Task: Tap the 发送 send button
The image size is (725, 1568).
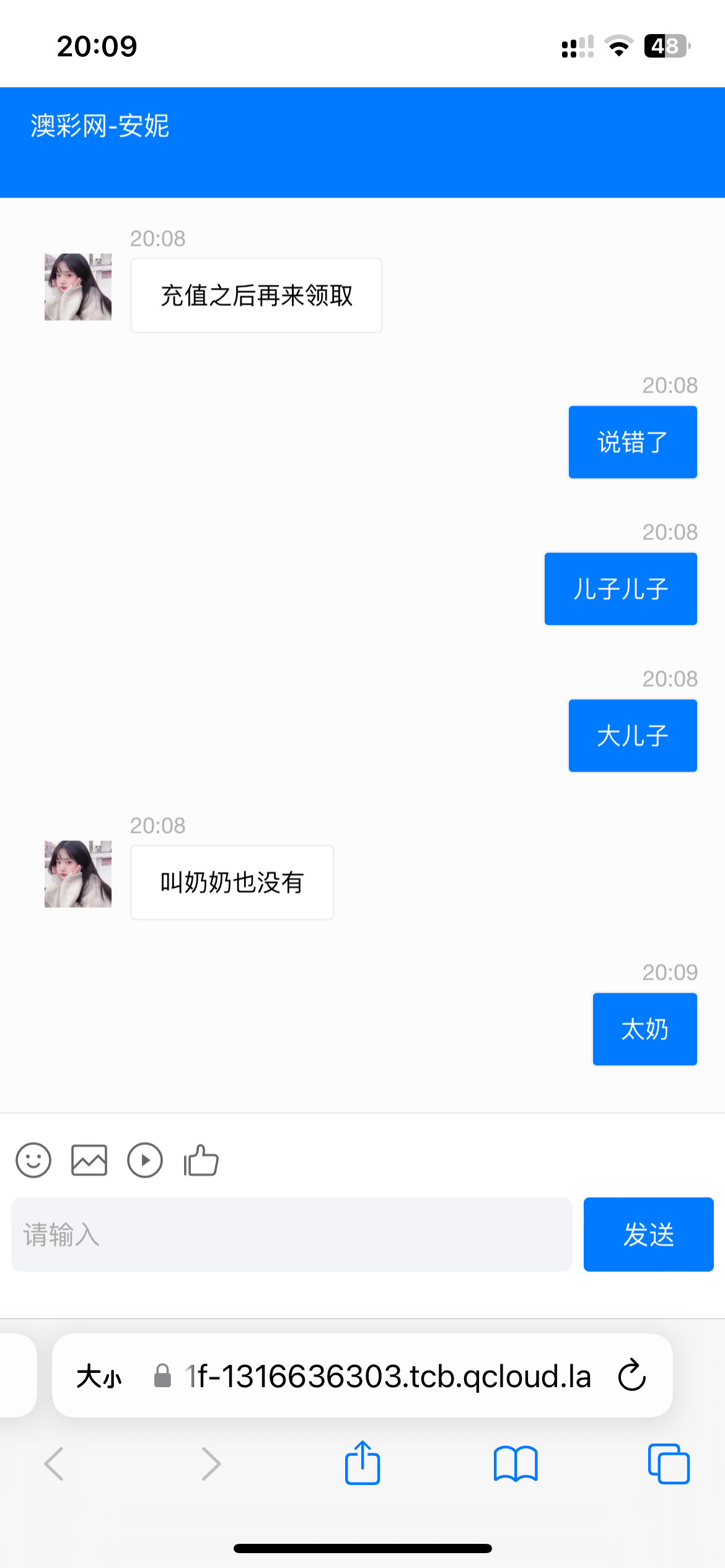Action: click(648, 1234)
